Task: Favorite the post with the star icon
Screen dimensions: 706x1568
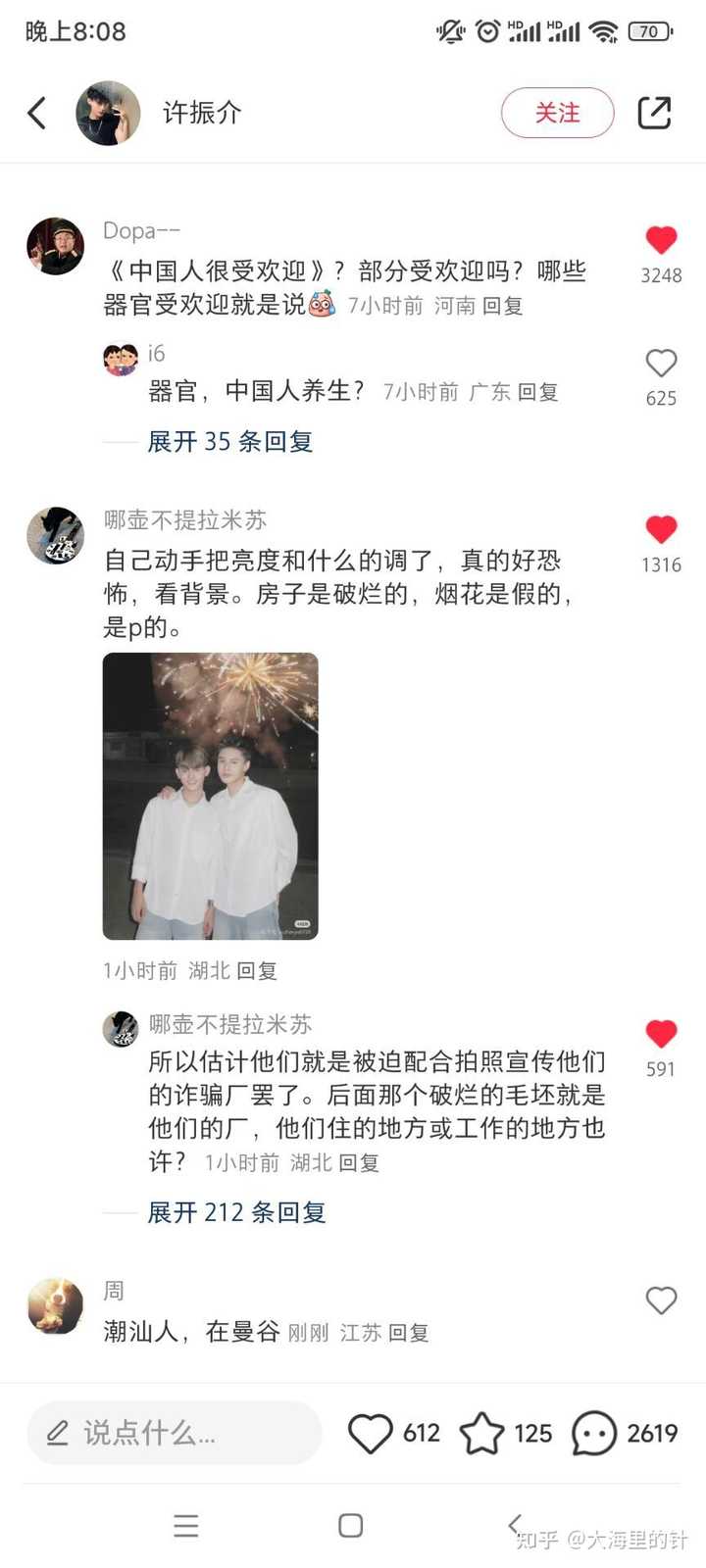Action: pos(481,1433)
